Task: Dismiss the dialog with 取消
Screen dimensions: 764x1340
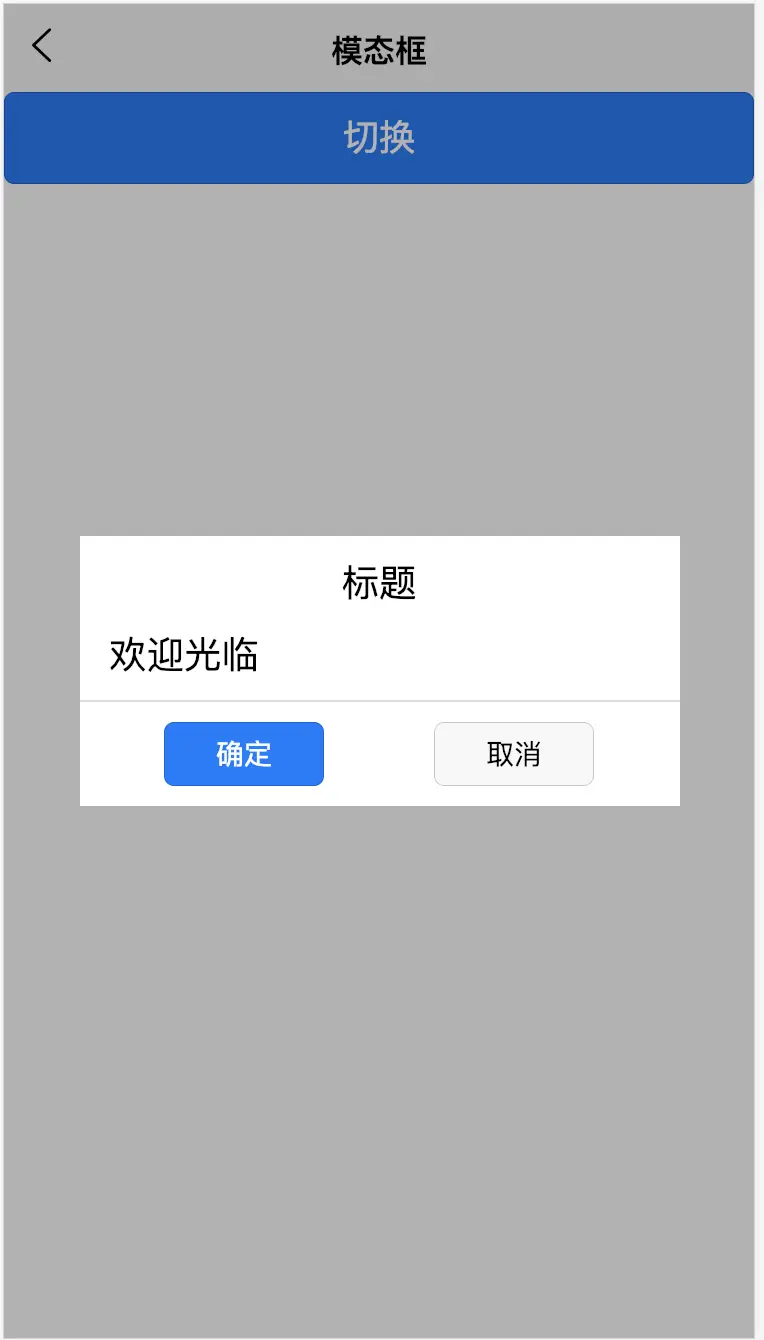Action: tap(514, 754)
